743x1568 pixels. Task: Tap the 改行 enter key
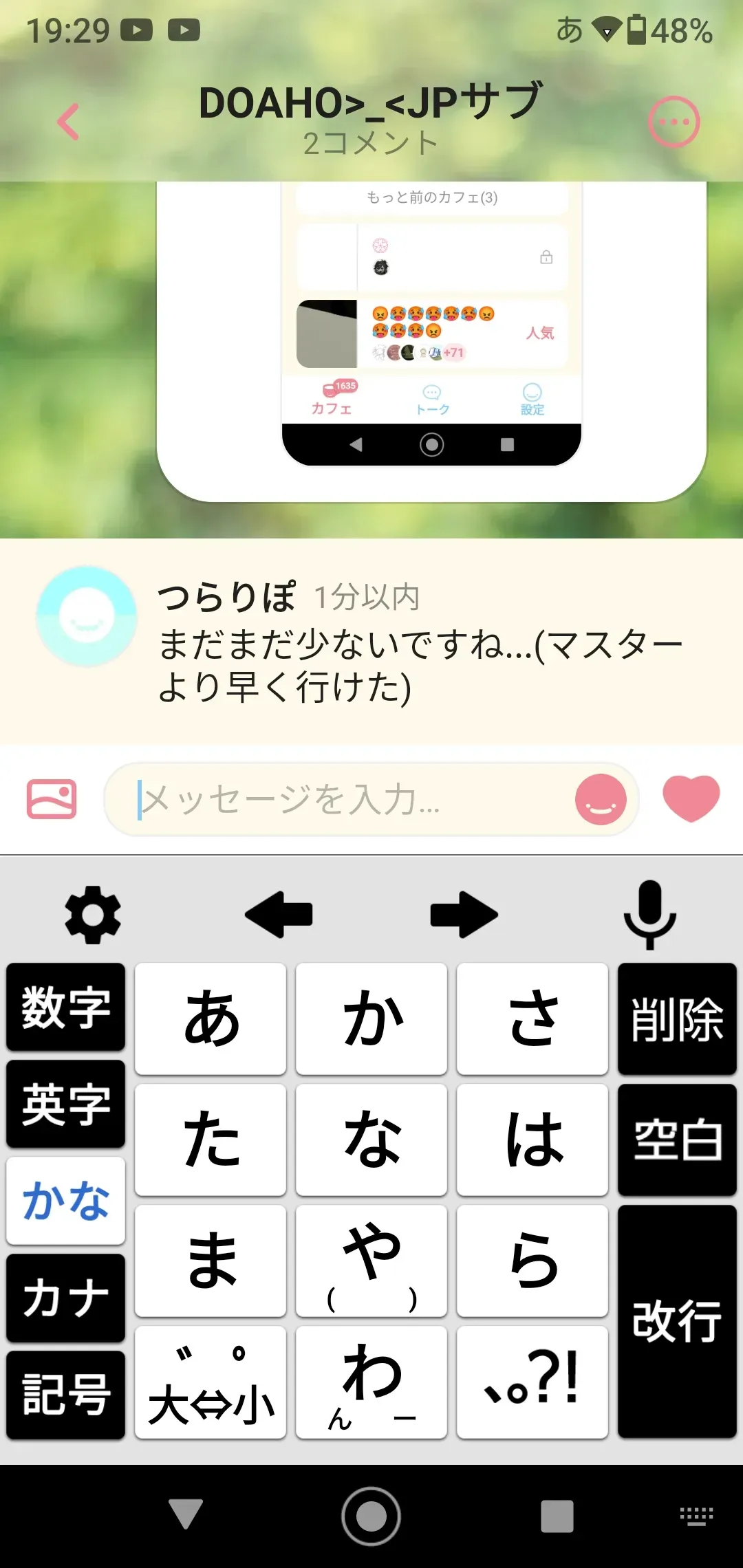coord(677,1321)
